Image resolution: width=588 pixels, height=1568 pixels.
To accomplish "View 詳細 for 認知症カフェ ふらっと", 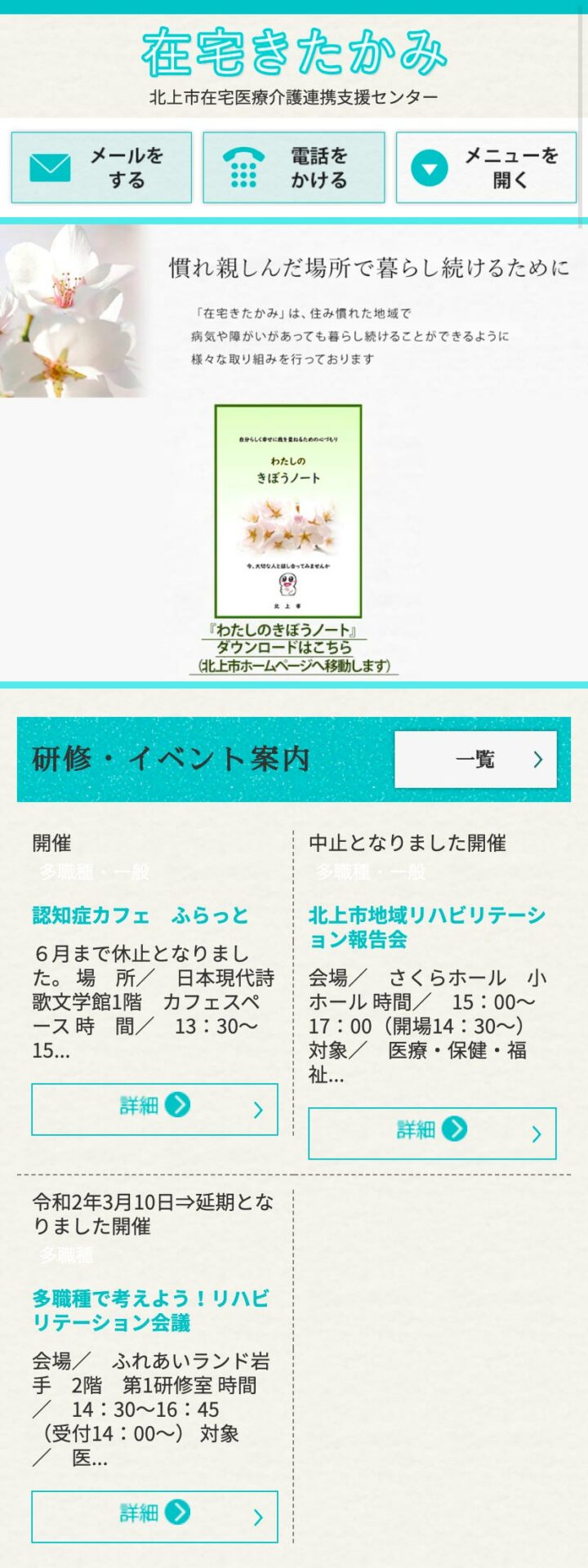I will pyautogui.click(x=154, y=1109).
